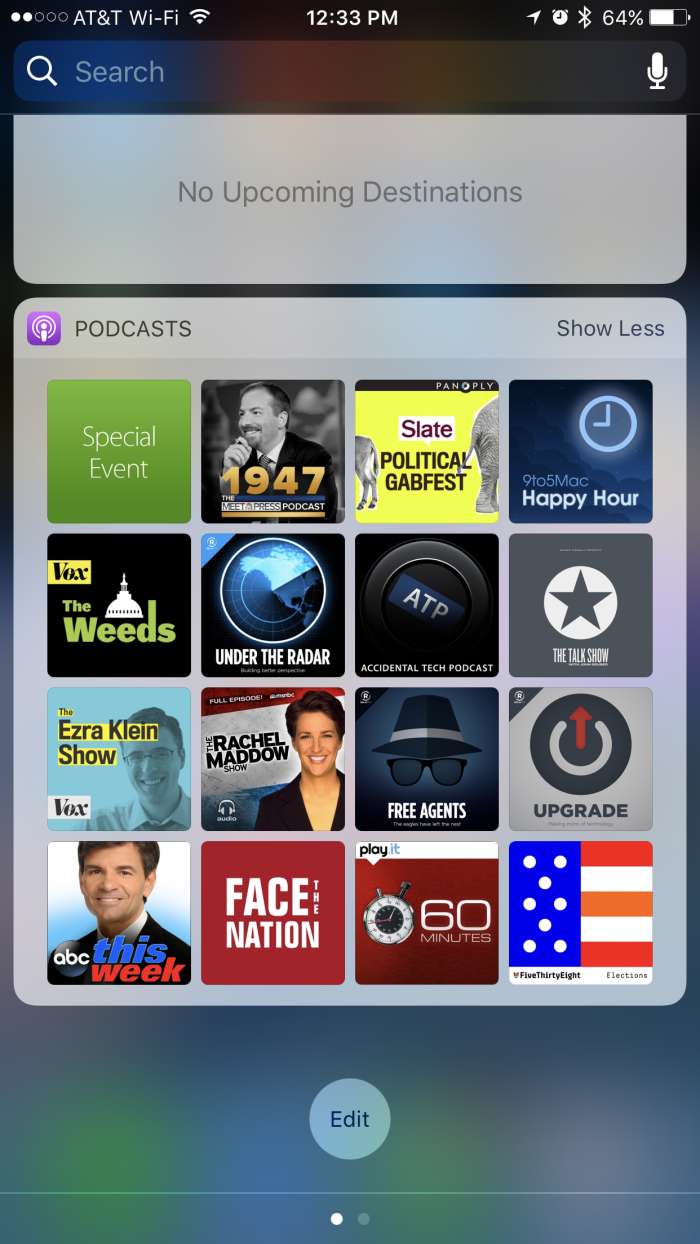The height and width of the screenshot is (1244, 700).
Task: Open the Special Event podcast
Action: click(119, 452)
